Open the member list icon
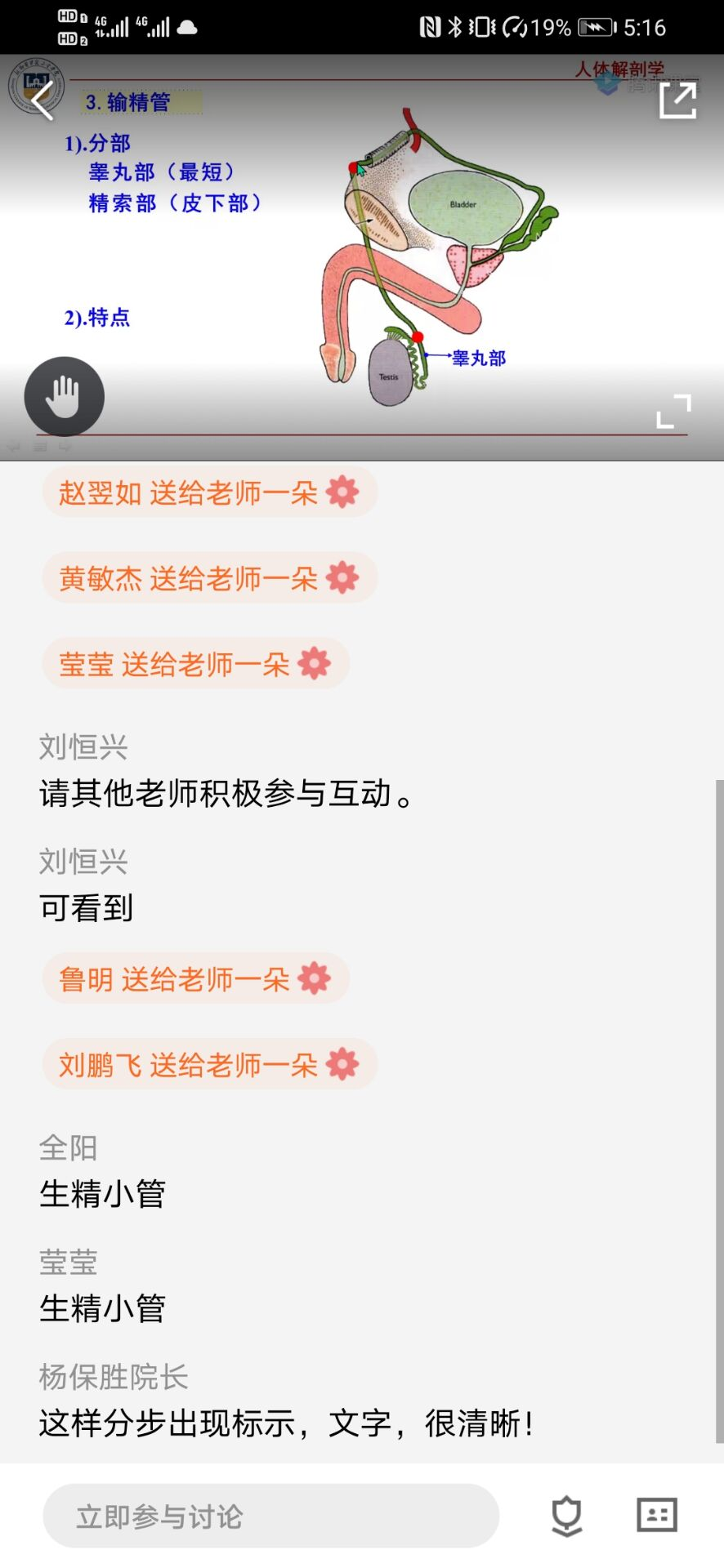Screen dimensions: 724x1568 click(656, 1516)
